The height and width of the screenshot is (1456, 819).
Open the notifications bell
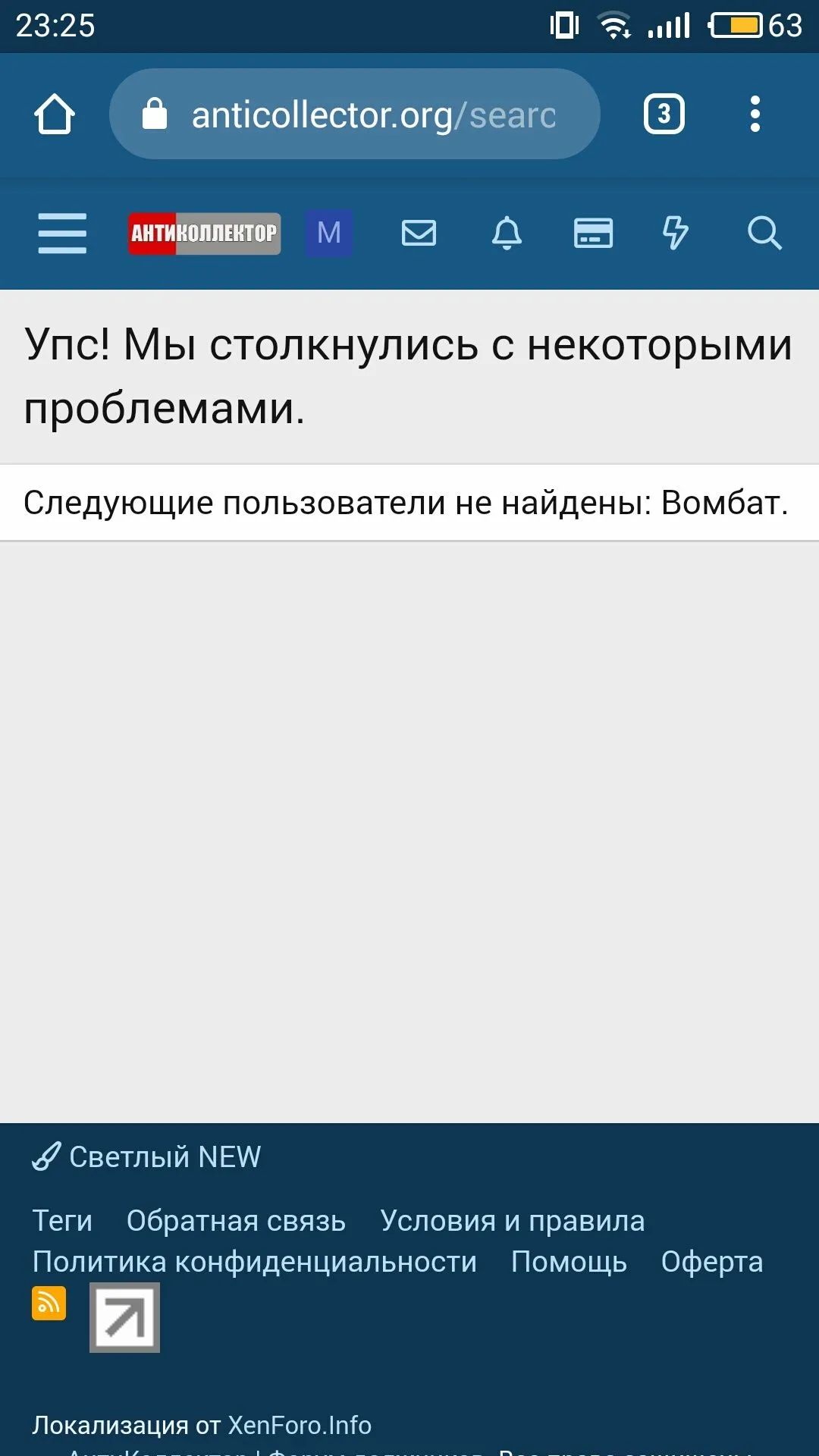[x=507, y=233]
